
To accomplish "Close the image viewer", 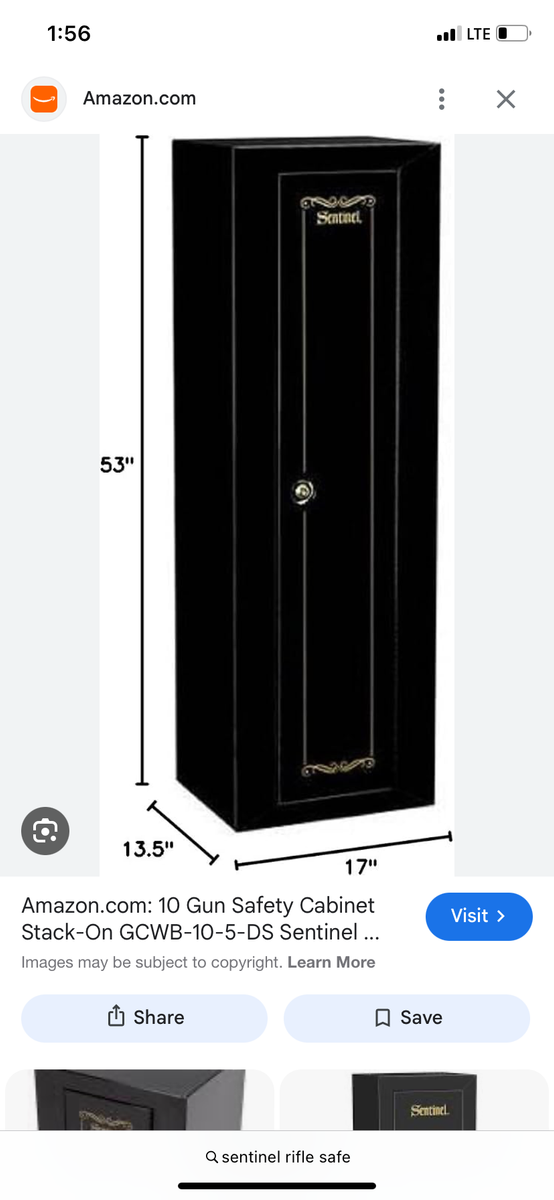I will (506, 99).
